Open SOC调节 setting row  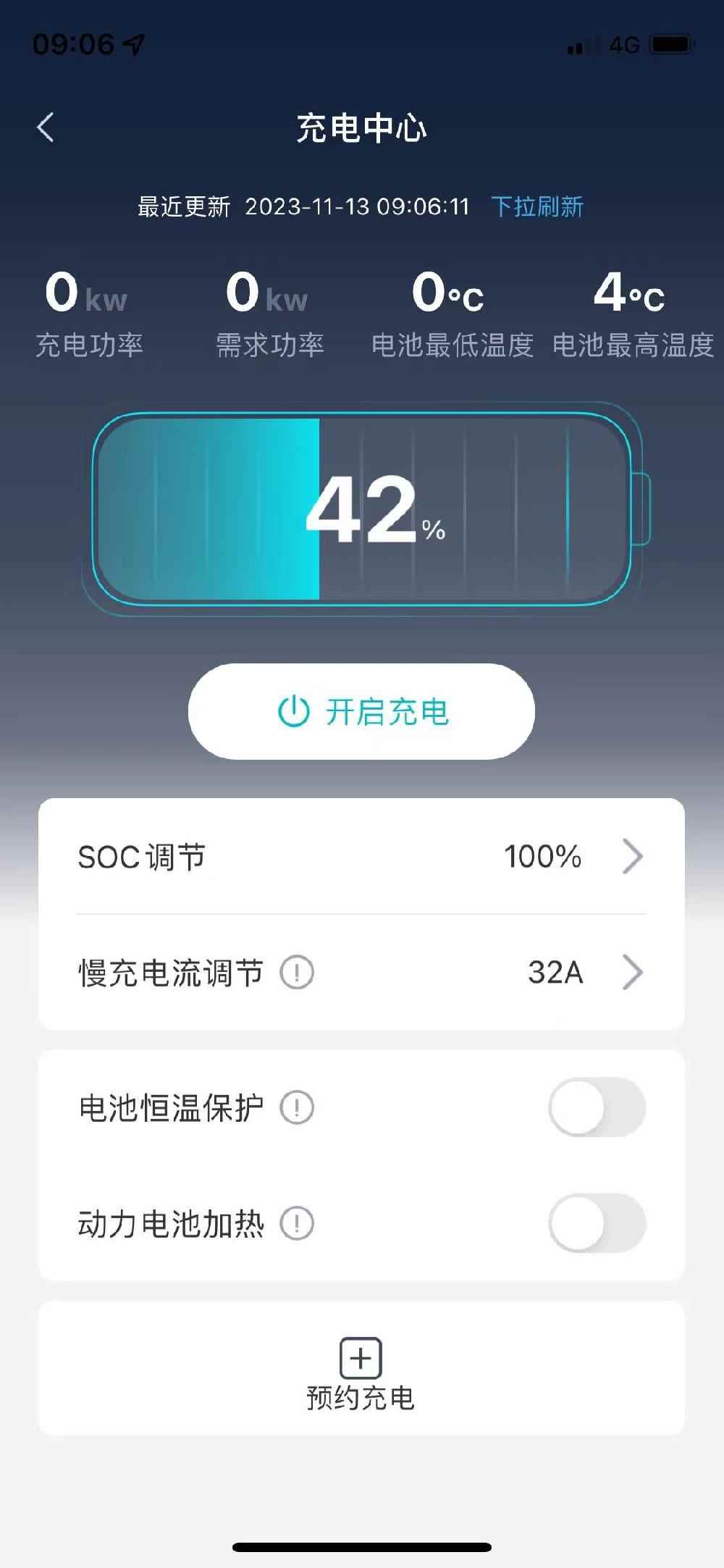point(361,857)
